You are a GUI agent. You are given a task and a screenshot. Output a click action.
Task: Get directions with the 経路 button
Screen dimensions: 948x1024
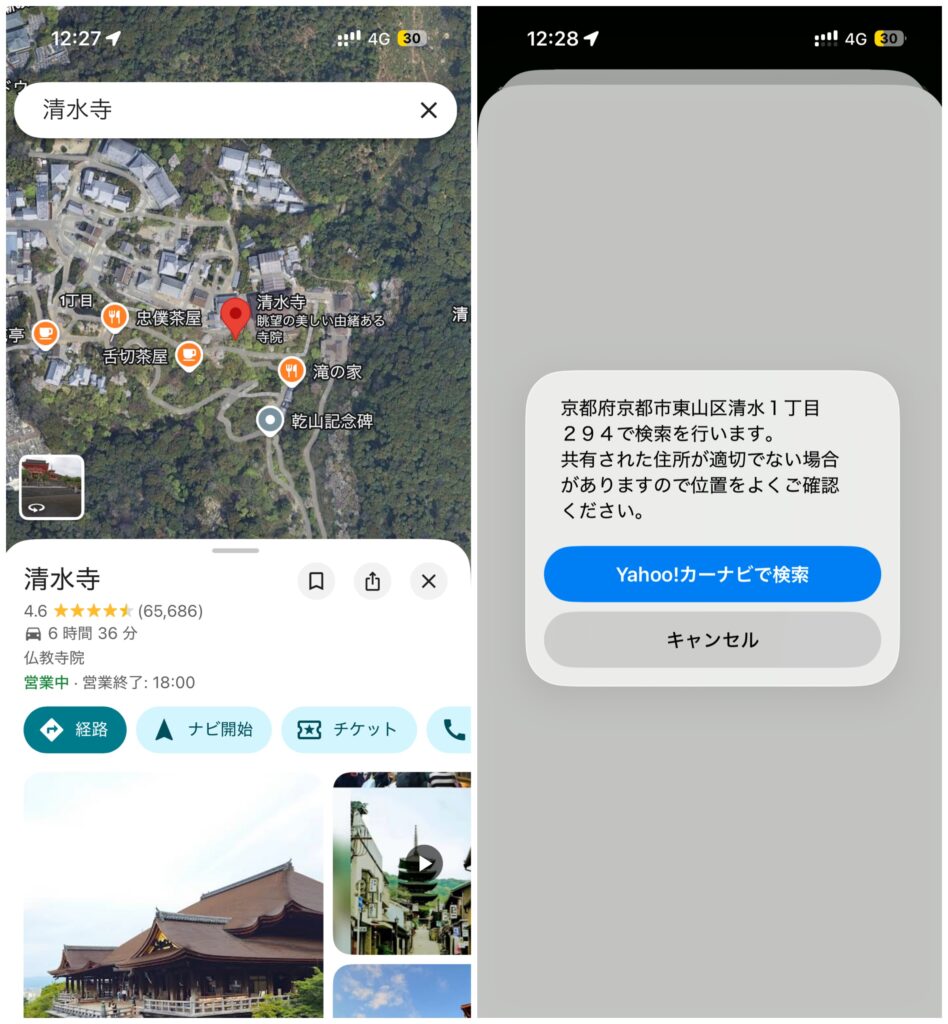[75, 730]
